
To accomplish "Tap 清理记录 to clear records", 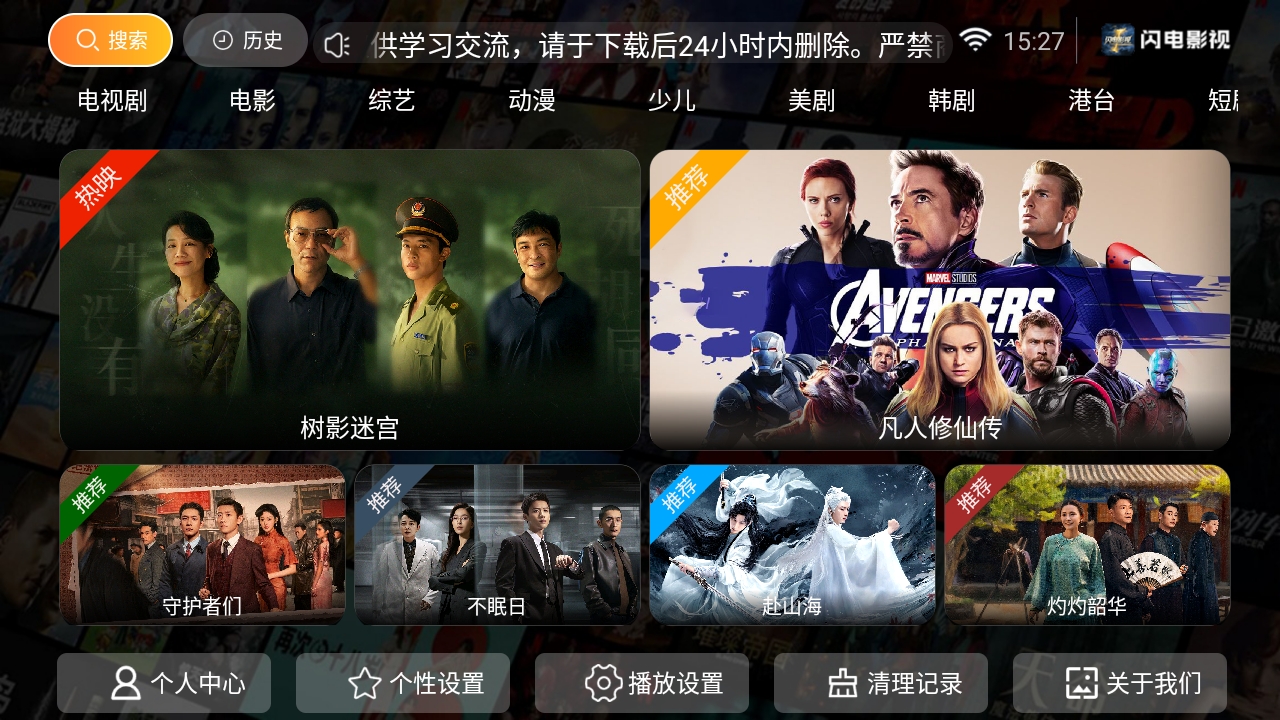I will coord(881,683).
